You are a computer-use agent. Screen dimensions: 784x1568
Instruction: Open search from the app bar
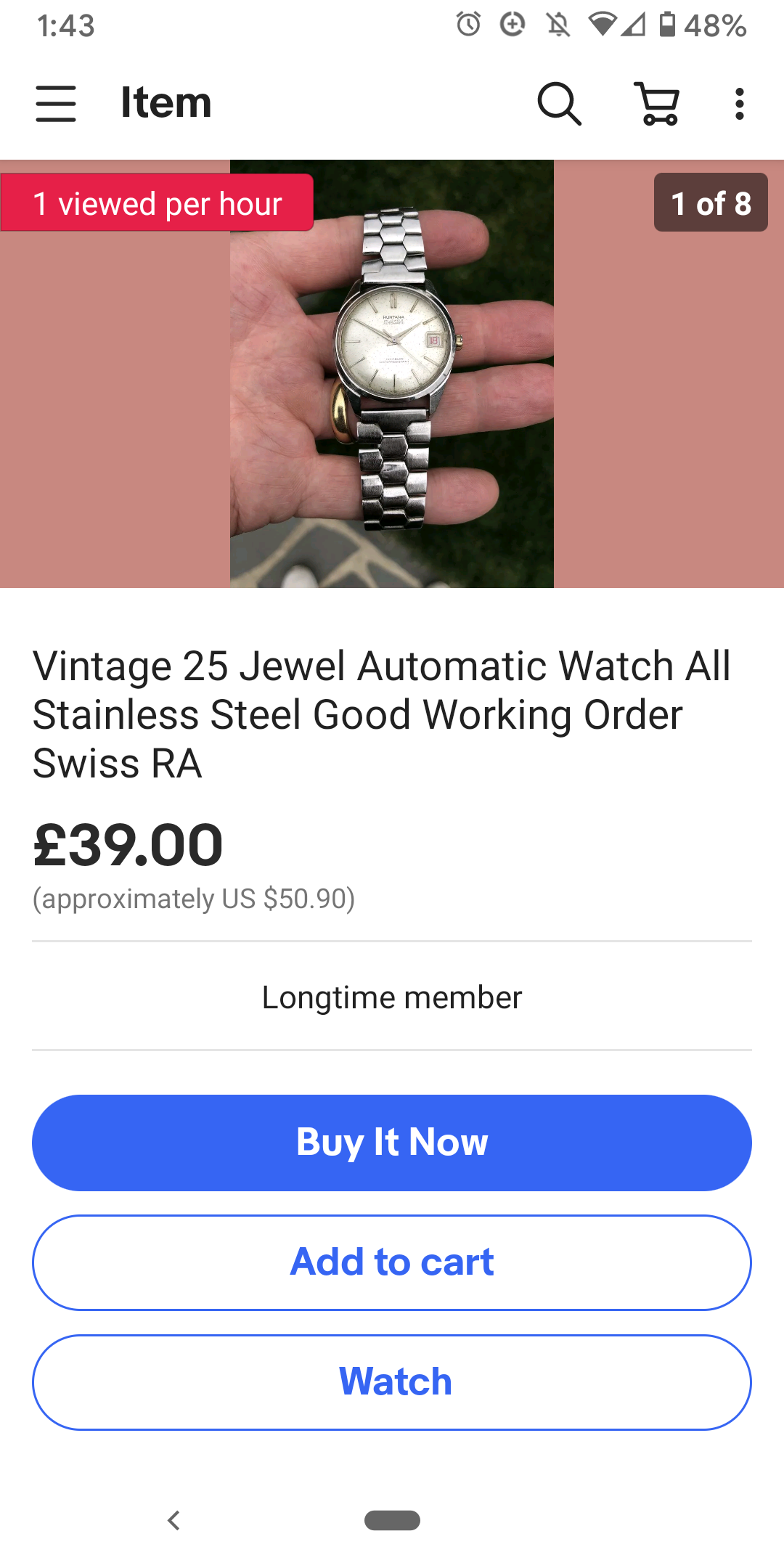pos(559,103)
